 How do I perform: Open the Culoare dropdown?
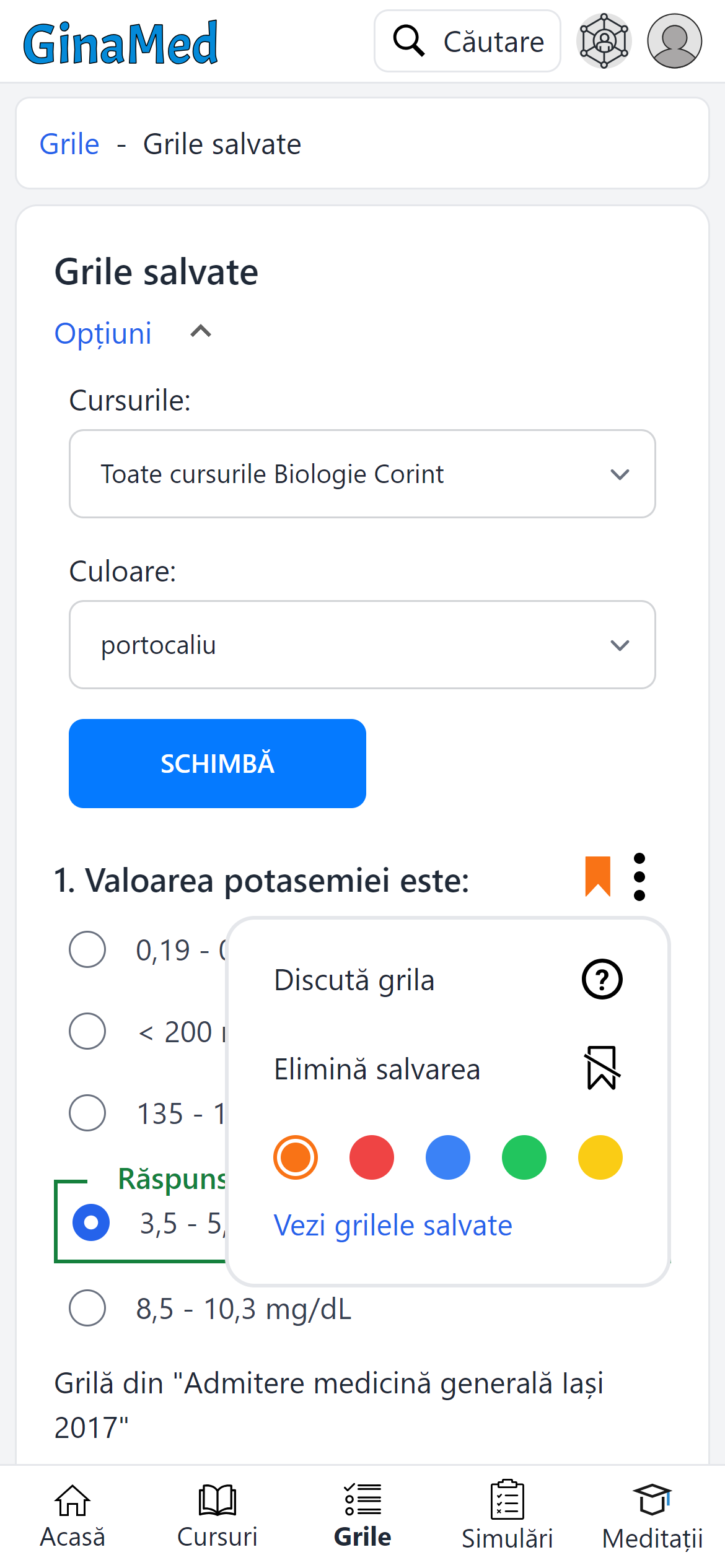tap(362, 645)
